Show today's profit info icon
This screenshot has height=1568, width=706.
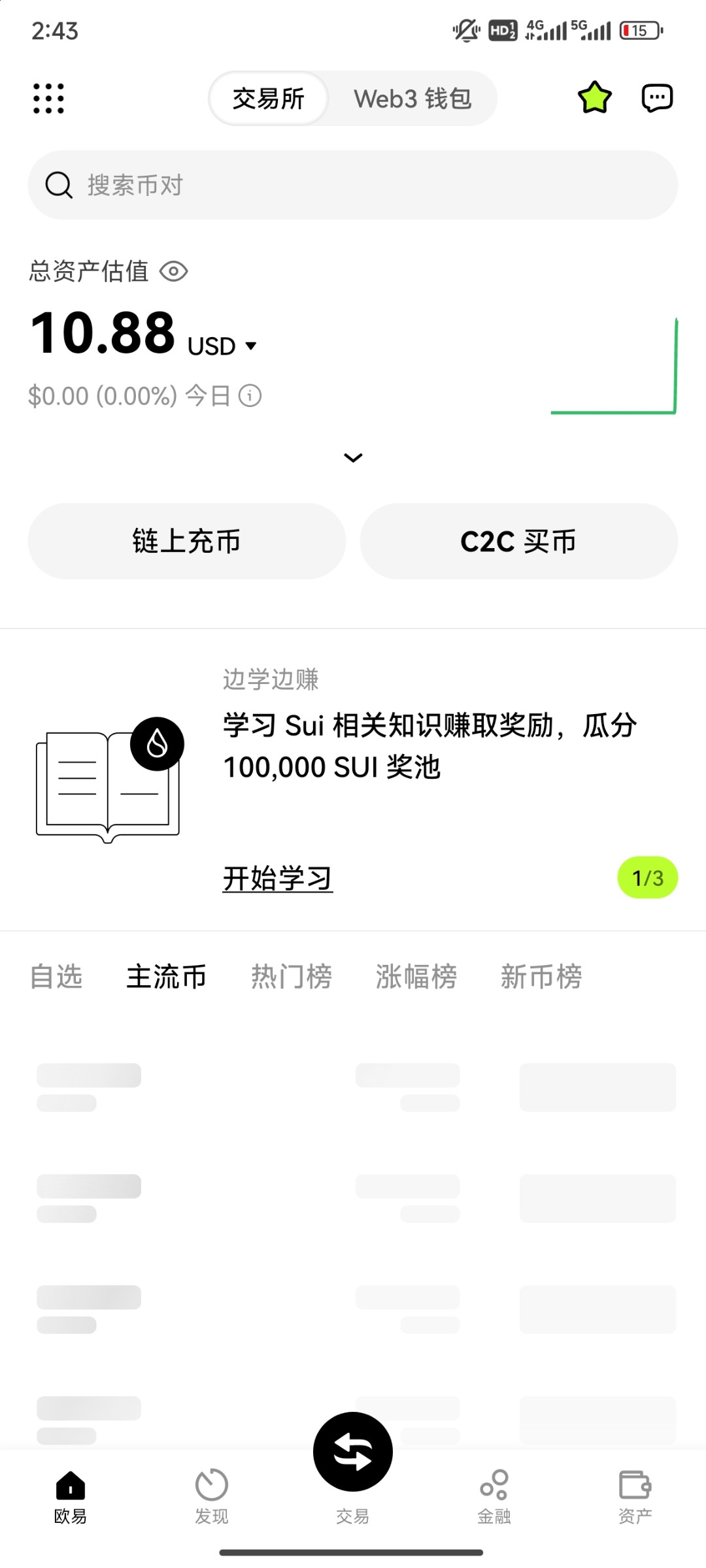coord(250,395)
